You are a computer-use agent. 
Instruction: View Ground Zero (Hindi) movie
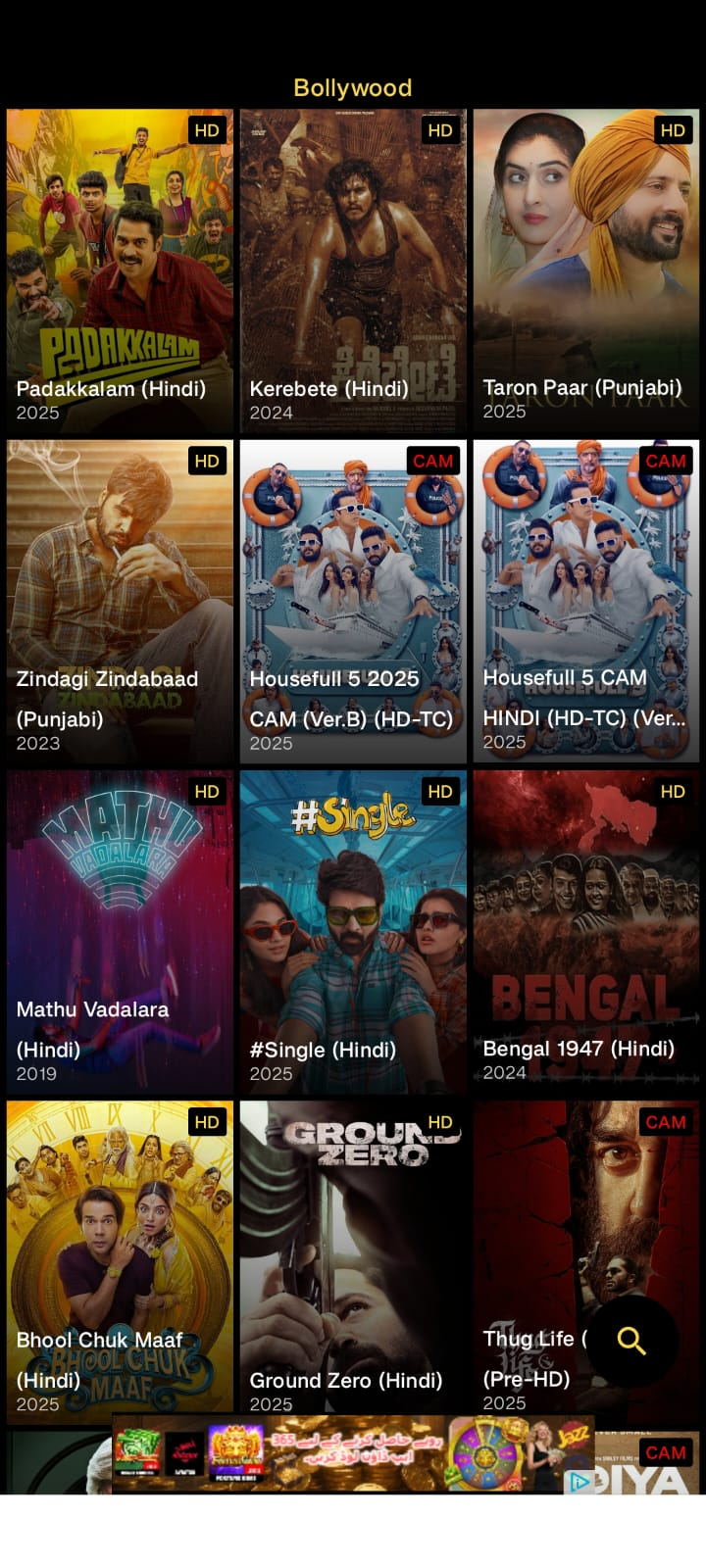353,1259
